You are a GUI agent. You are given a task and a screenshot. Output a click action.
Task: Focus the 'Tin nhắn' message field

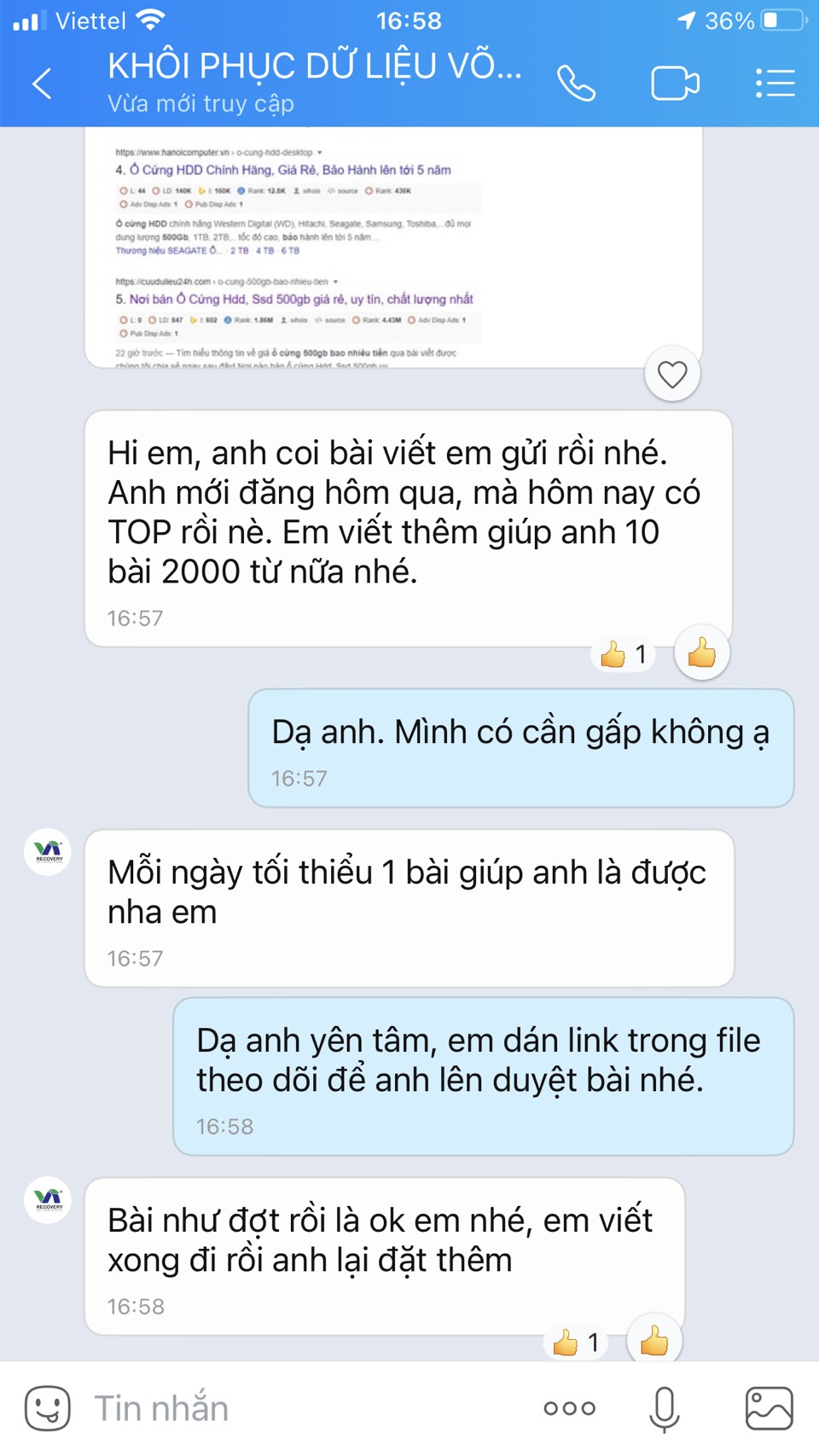(x=299, y=1408)
